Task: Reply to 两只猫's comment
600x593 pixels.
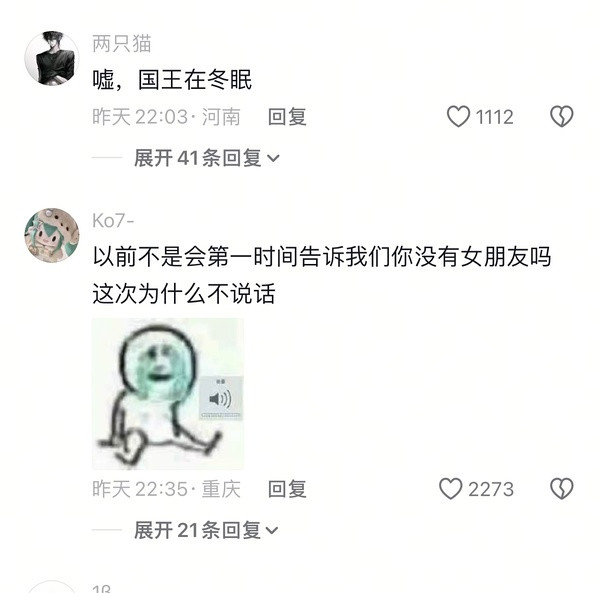Action: pos(287,117)
